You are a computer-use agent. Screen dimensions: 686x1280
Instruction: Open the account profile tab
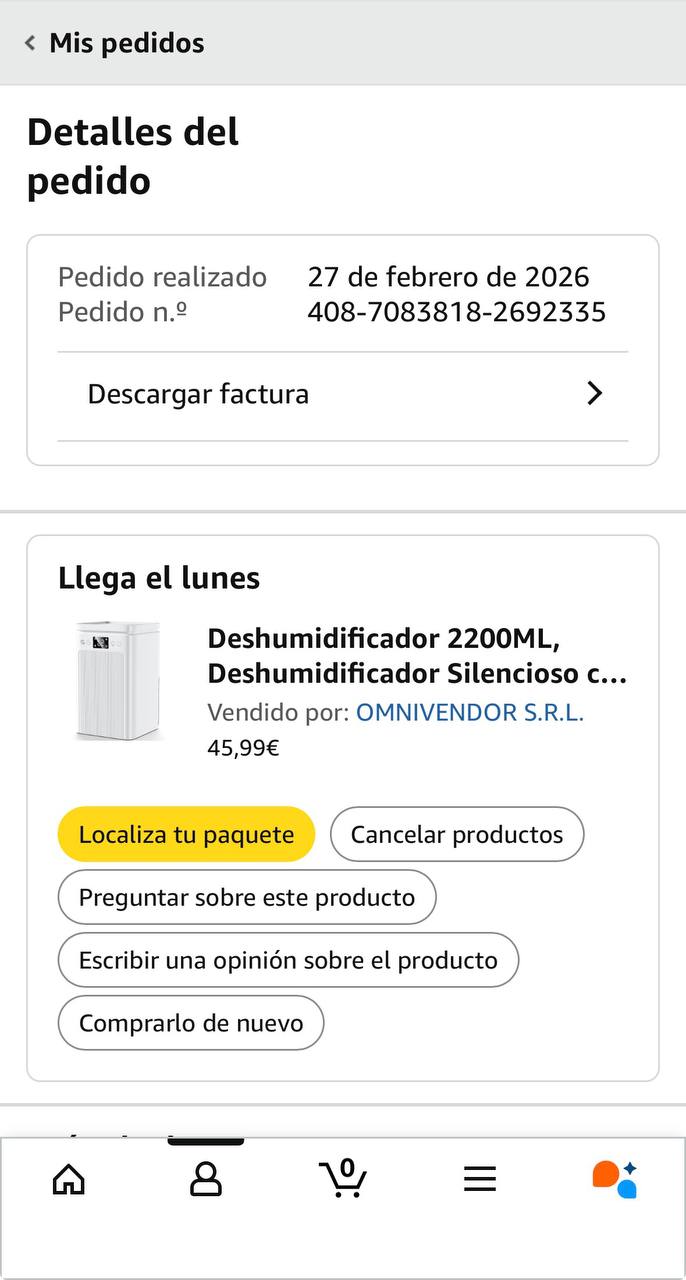(205, 1180)
